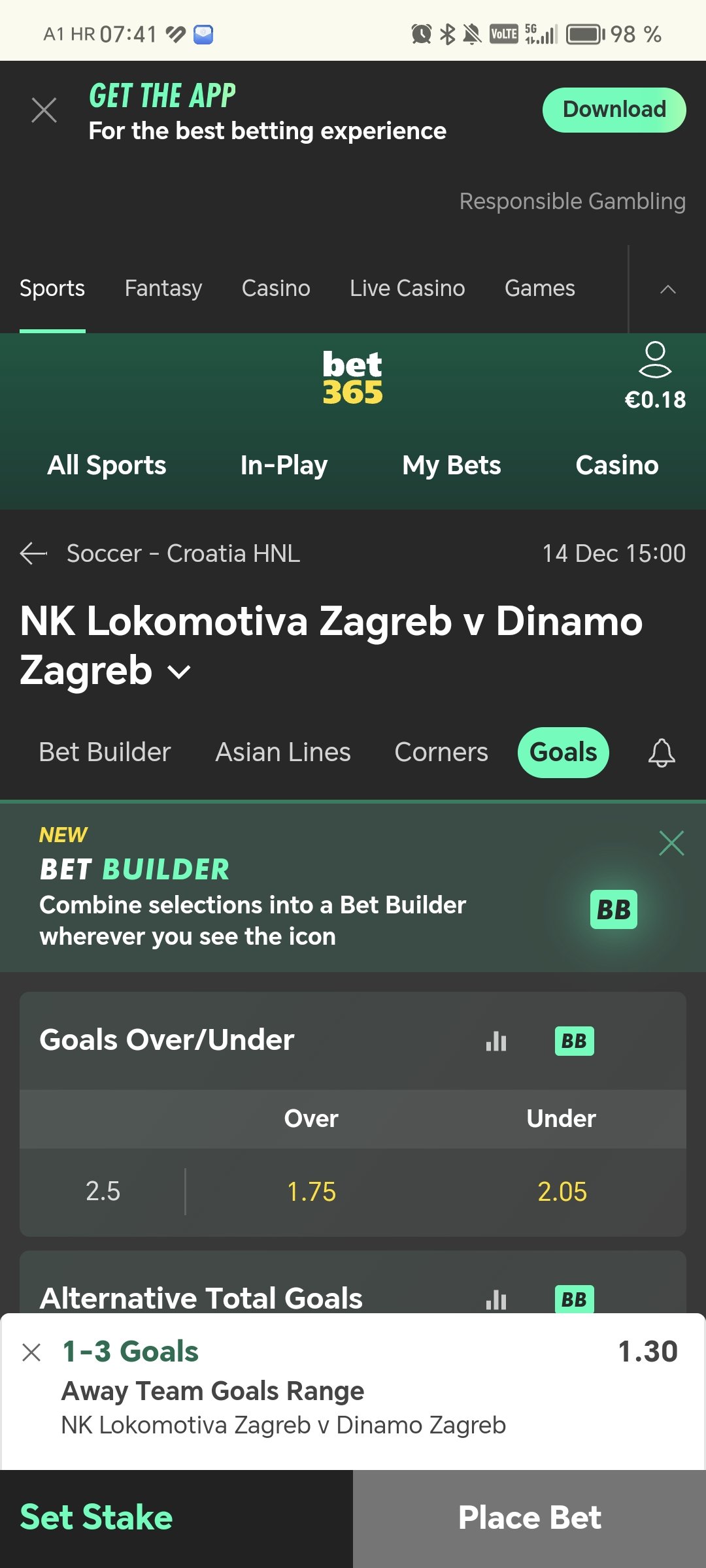The width and height of the screenshot is (706, 1568).
Task: Select Over 2.5 goals at 1.75
Action: [x=311, y=1192]
